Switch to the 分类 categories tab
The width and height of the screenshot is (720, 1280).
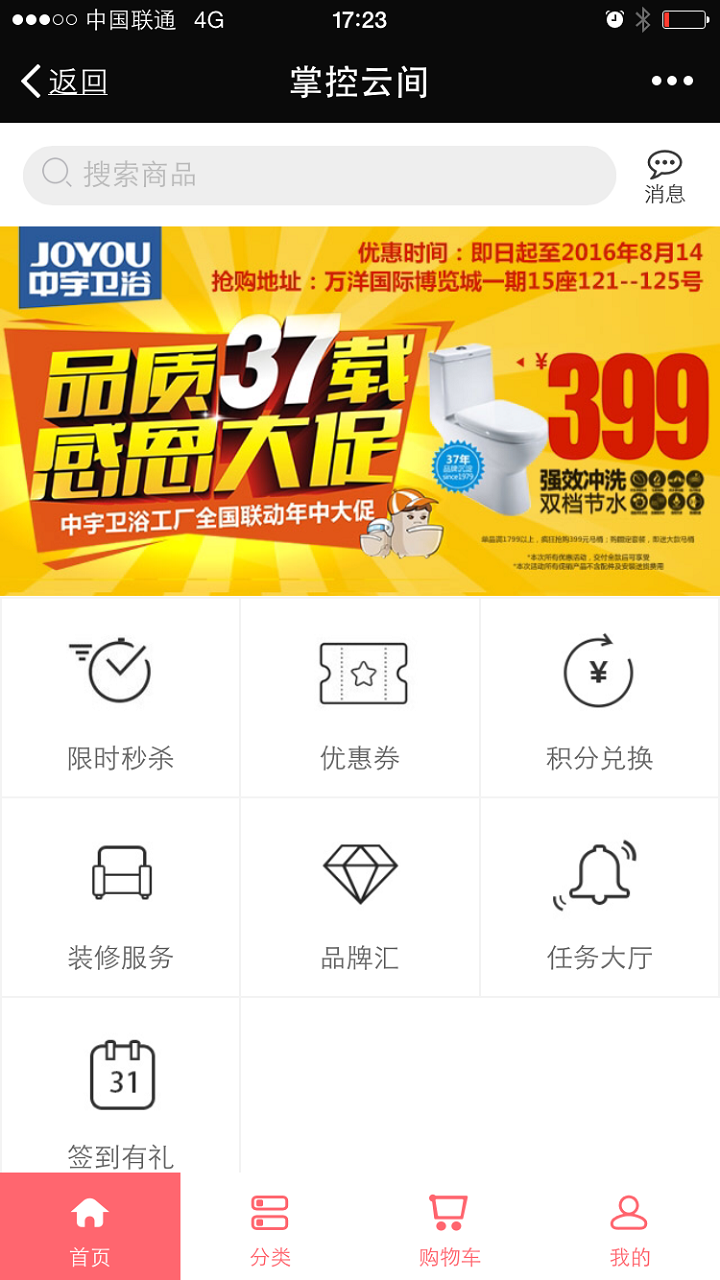coord(270,1228)
